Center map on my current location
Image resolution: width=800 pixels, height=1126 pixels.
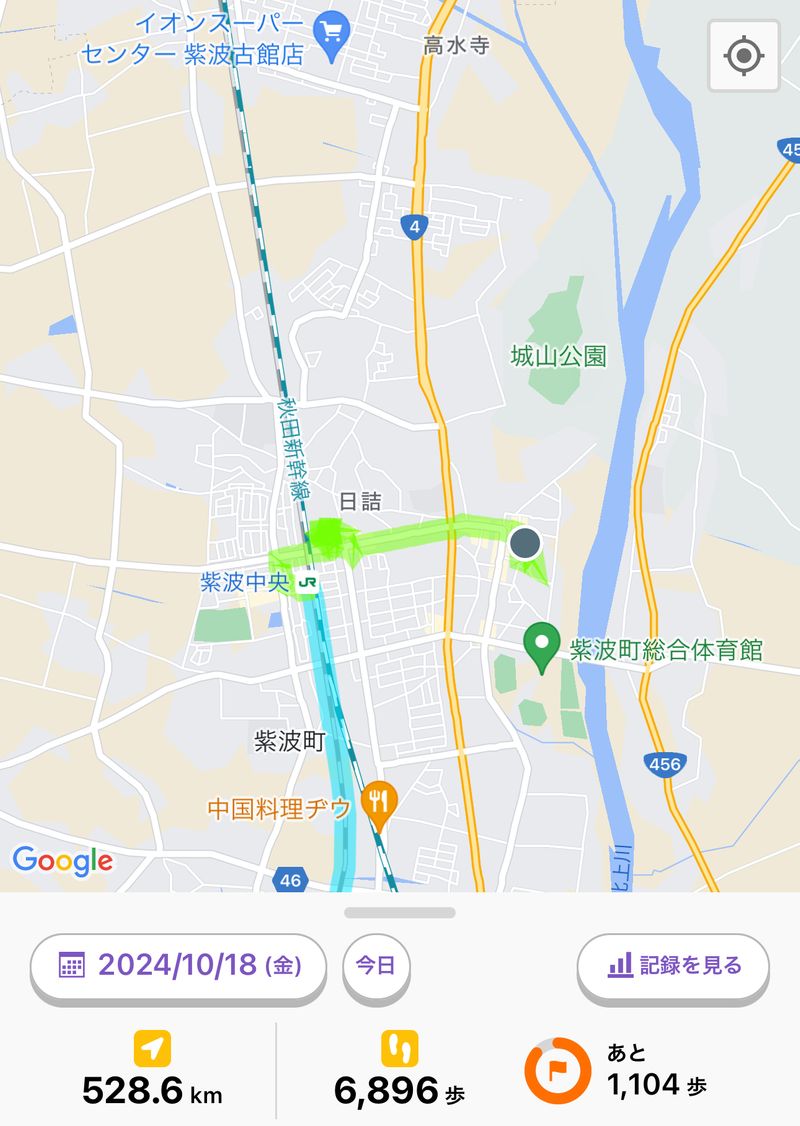[743, 56]
